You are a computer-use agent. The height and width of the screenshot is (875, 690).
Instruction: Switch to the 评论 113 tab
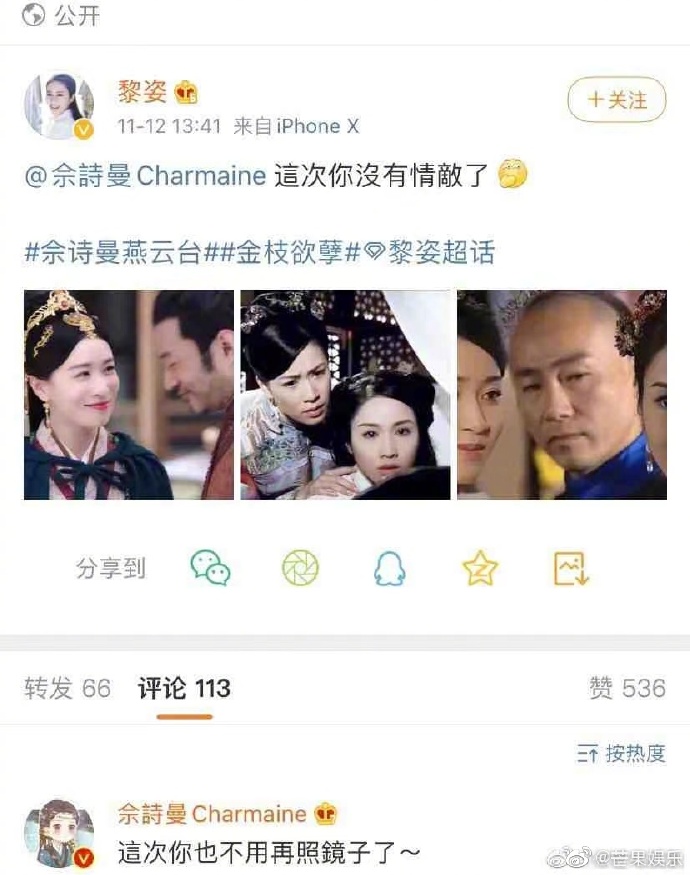coord(184,688)
